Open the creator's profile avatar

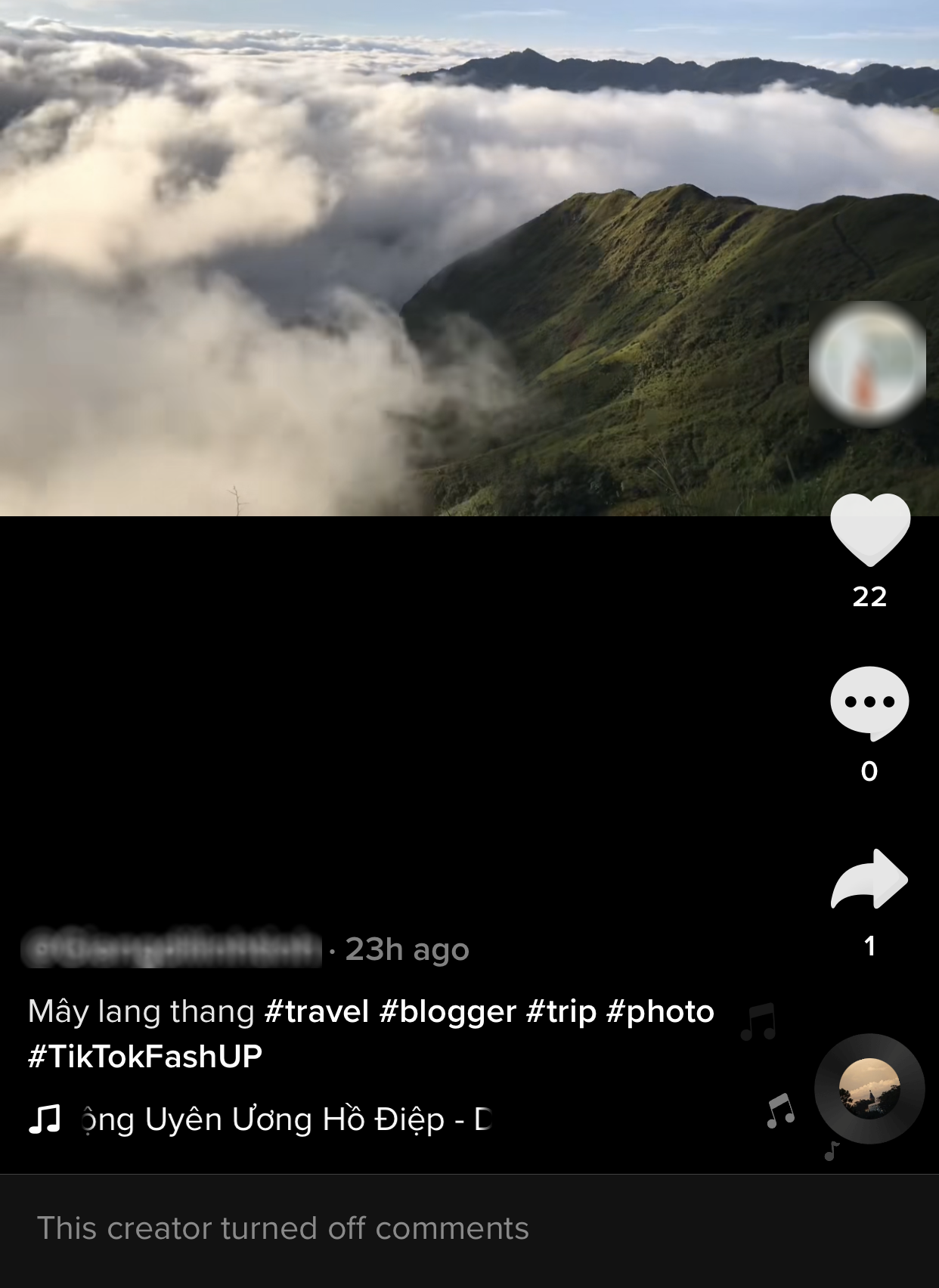coord(868,363)
